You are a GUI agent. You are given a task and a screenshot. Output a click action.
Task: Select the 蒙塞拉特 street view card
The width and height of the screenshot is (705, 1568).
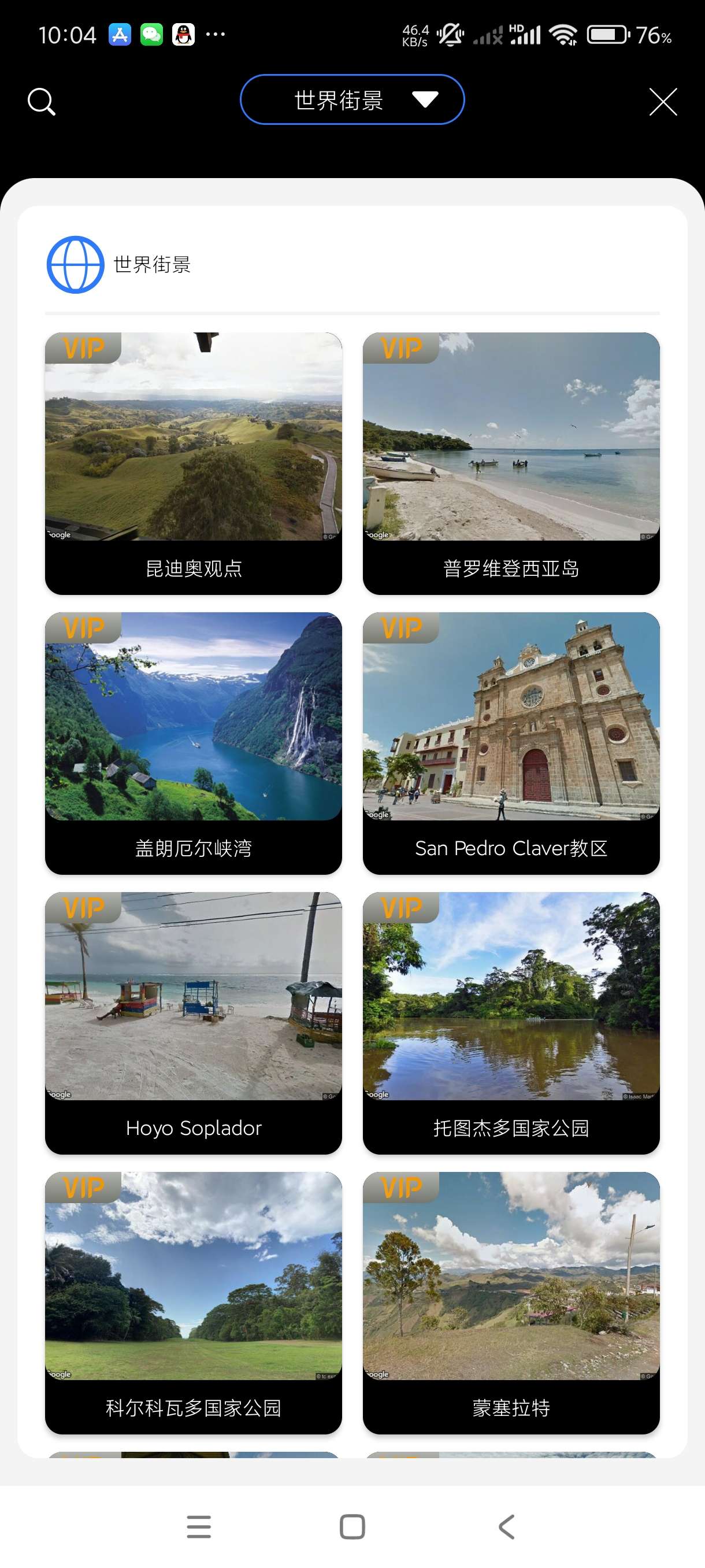point(511,1303)
